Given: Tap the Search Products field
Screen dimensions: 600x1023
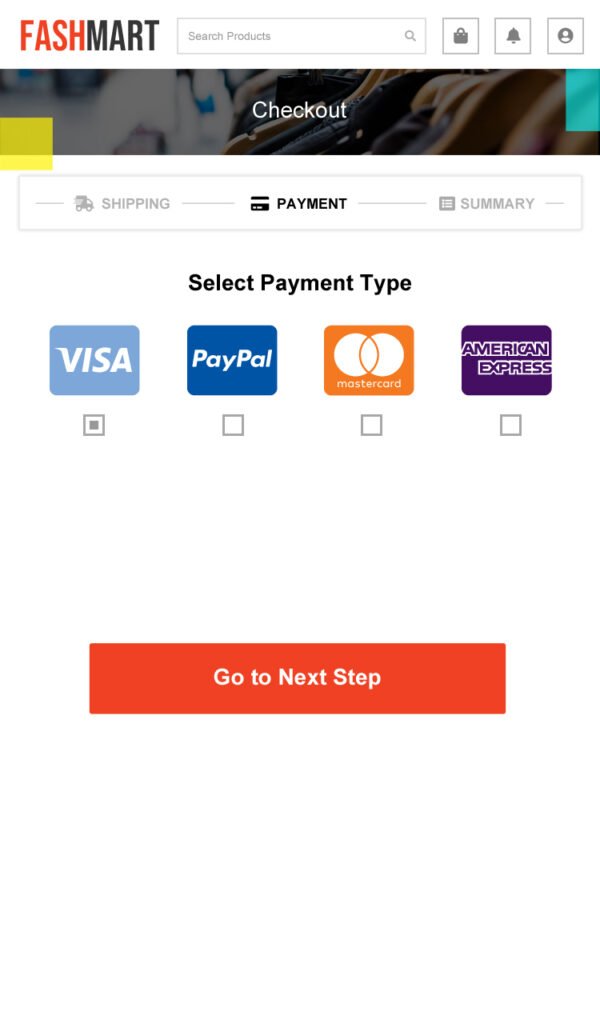Looking at the screenshot, I should tap(290, 36).
